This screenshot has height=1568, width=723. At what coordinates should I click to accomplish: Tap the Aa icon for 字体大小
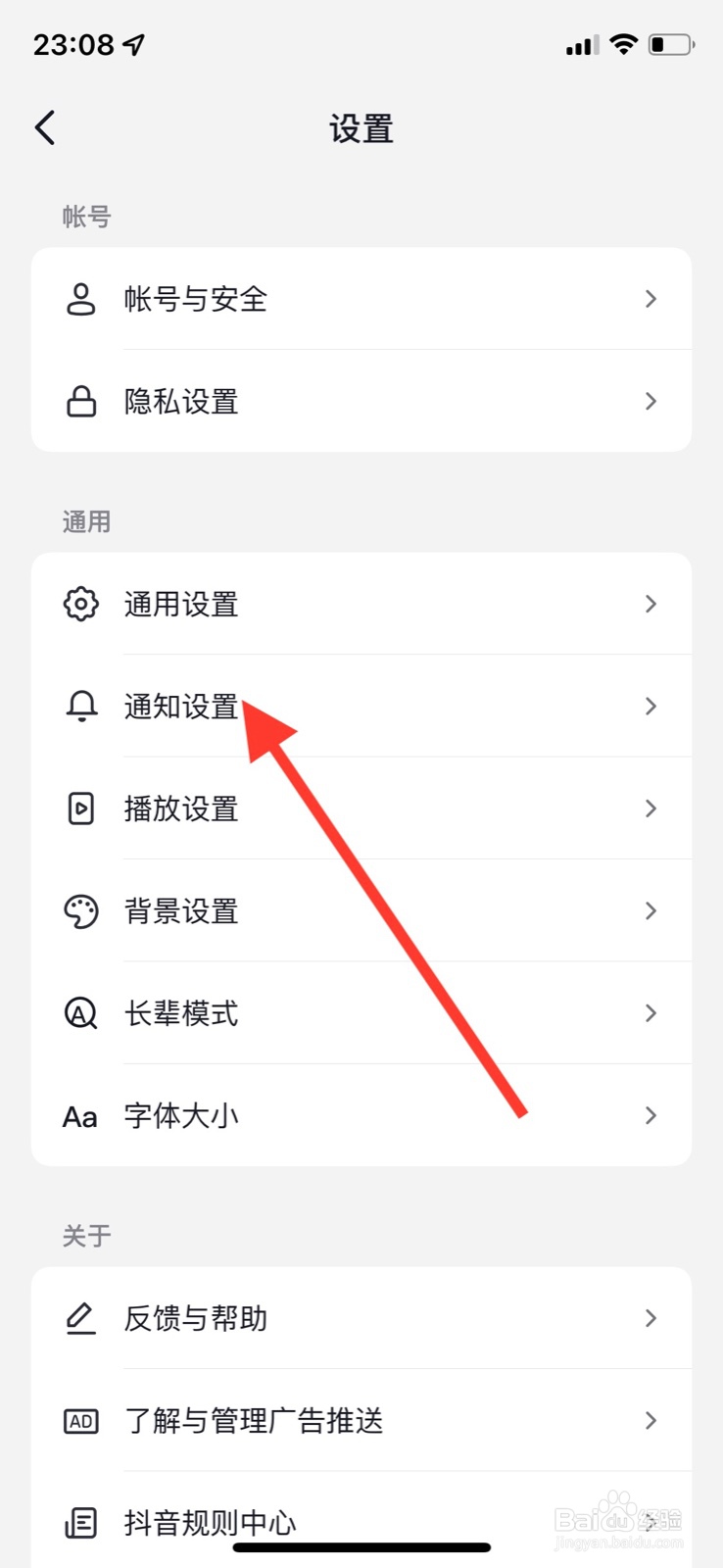pyautogui.click(x=78, y=1115)
